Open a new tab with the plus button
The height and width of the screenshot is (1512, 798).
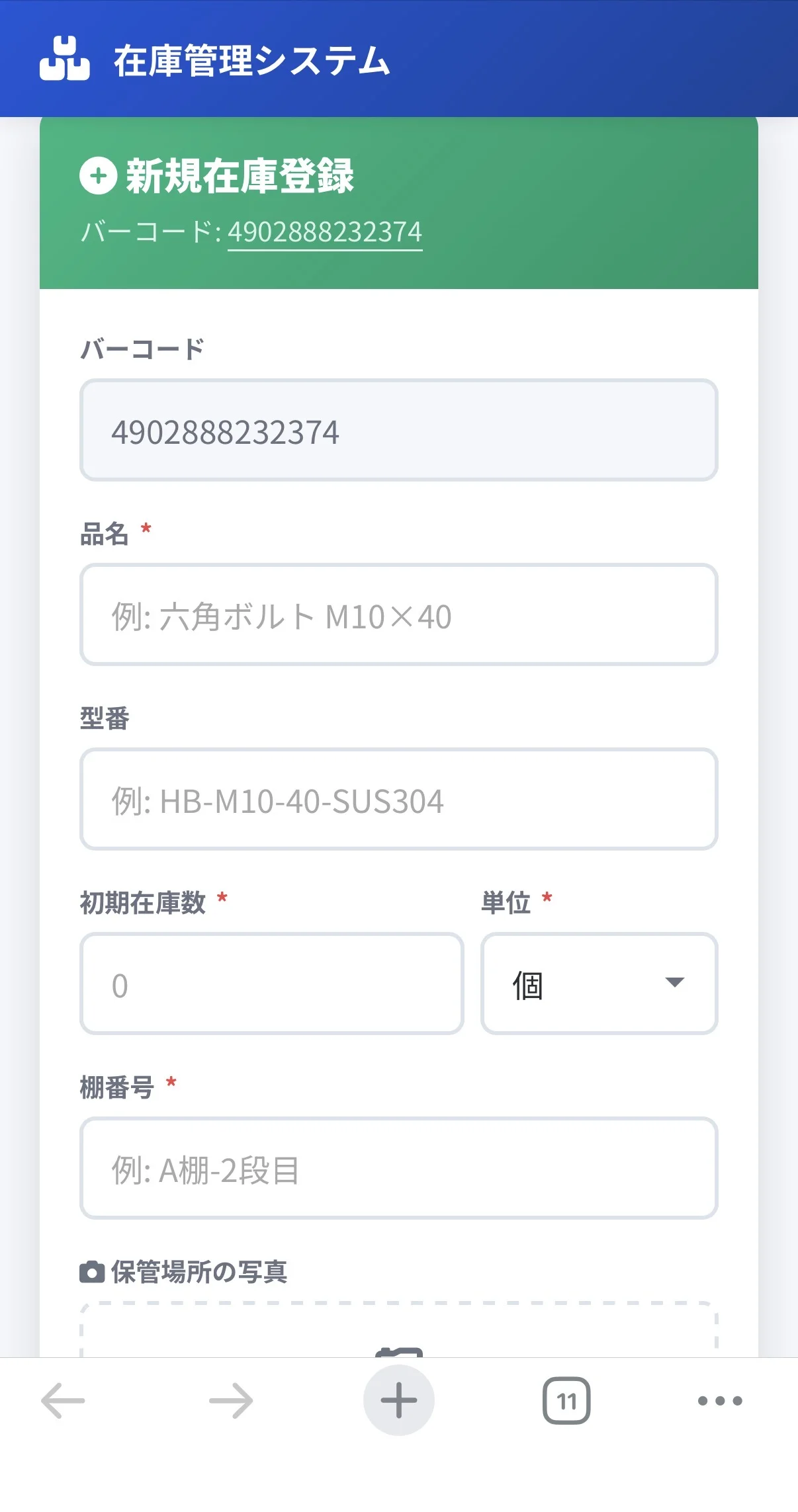click(x=398, y=1400)
